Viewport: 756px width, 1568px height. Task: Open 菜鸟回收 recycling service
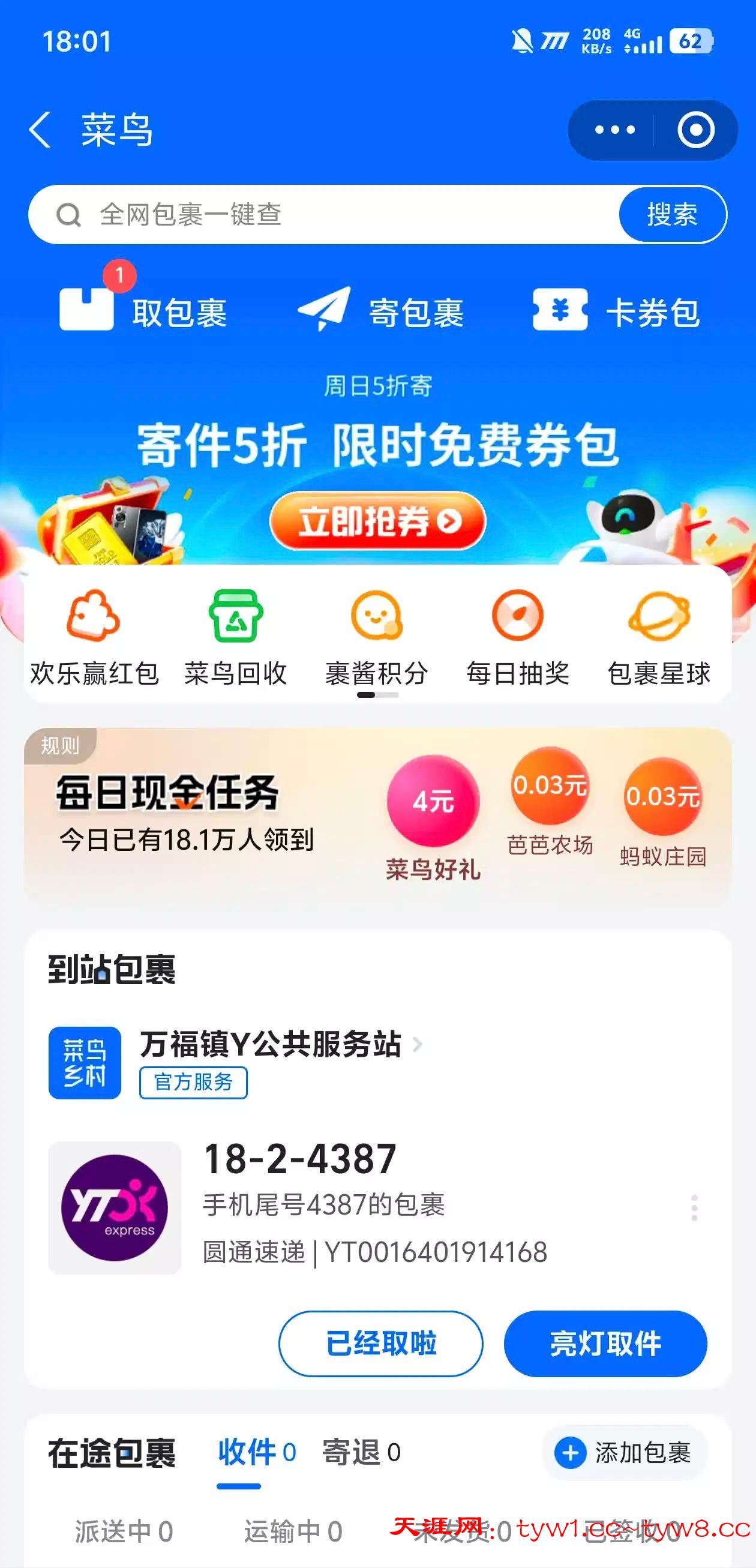point(236,637)
